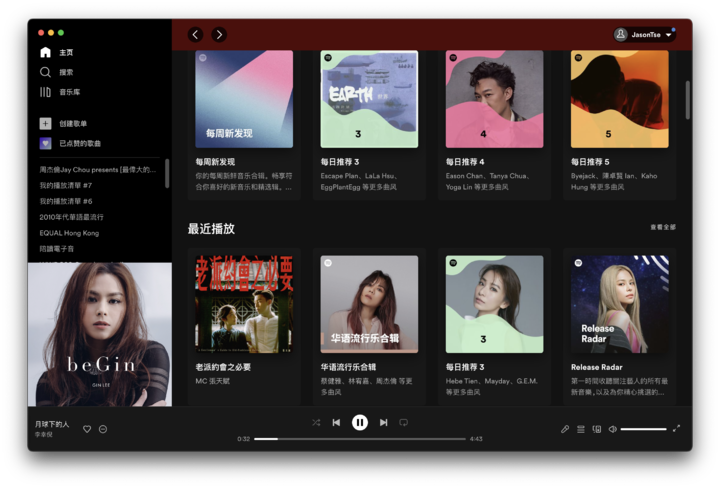Open the Release Radar card

tap(619, 304)
